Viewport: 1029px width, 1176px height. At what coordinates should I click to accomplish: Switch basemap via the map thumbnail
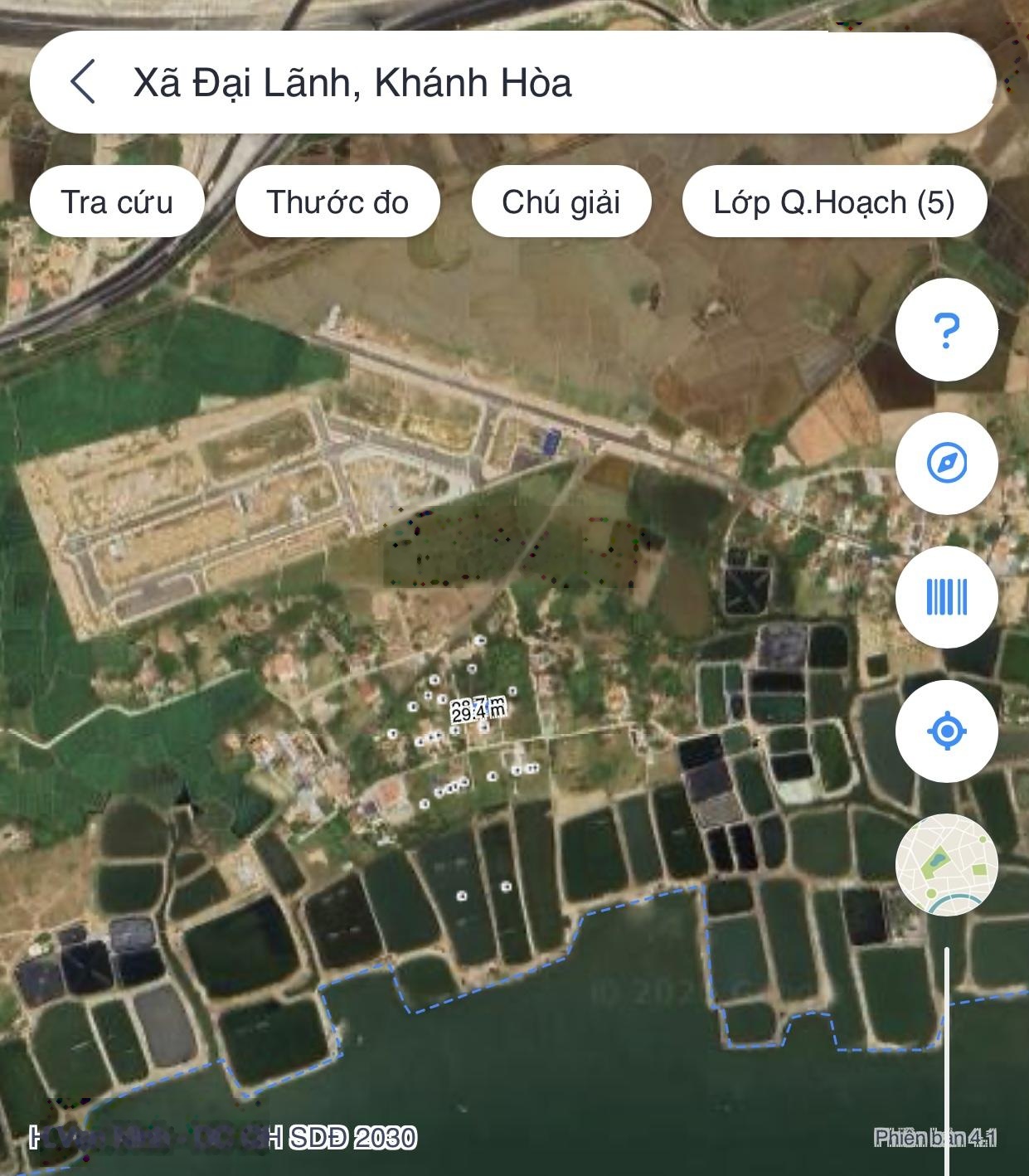(x=946, y=864)
